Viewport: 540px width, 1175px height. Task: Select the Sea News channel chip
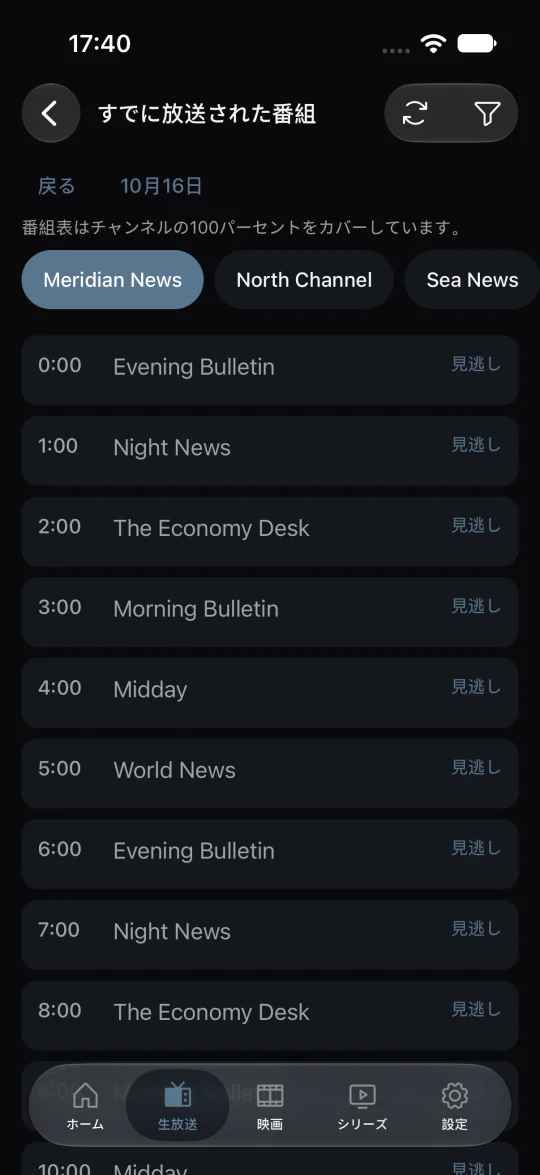pyautogui.click(x=473, y=280)
